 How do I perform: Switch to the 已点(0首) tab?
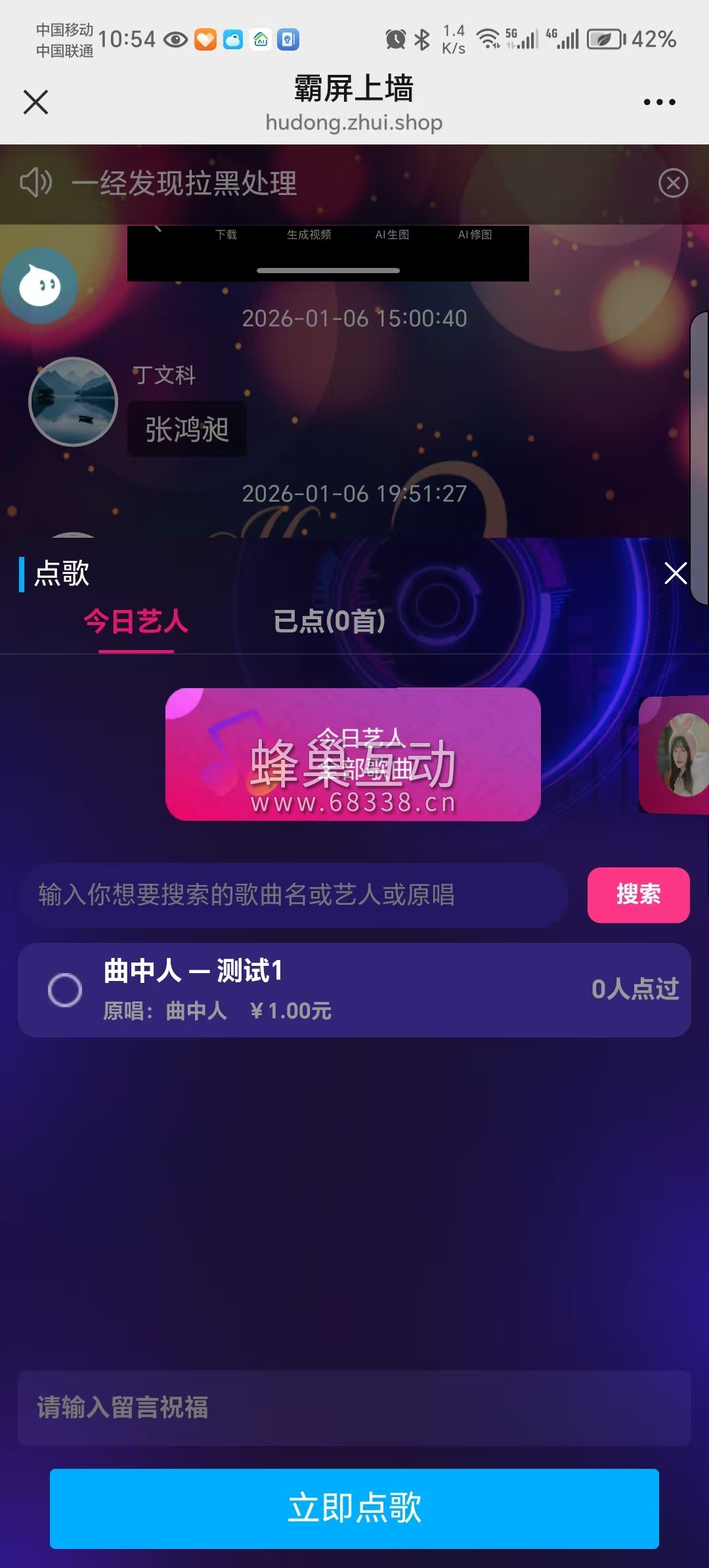[x=329, y=621]
